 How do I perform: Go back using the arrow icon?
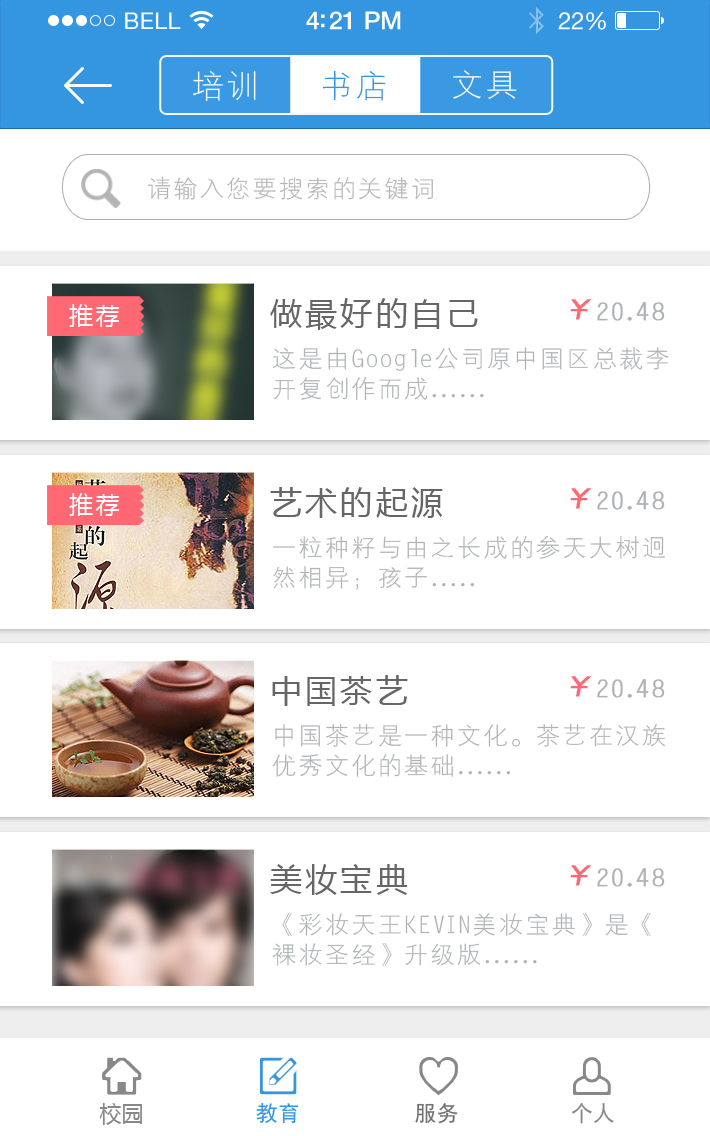click(x=88, y=86)
